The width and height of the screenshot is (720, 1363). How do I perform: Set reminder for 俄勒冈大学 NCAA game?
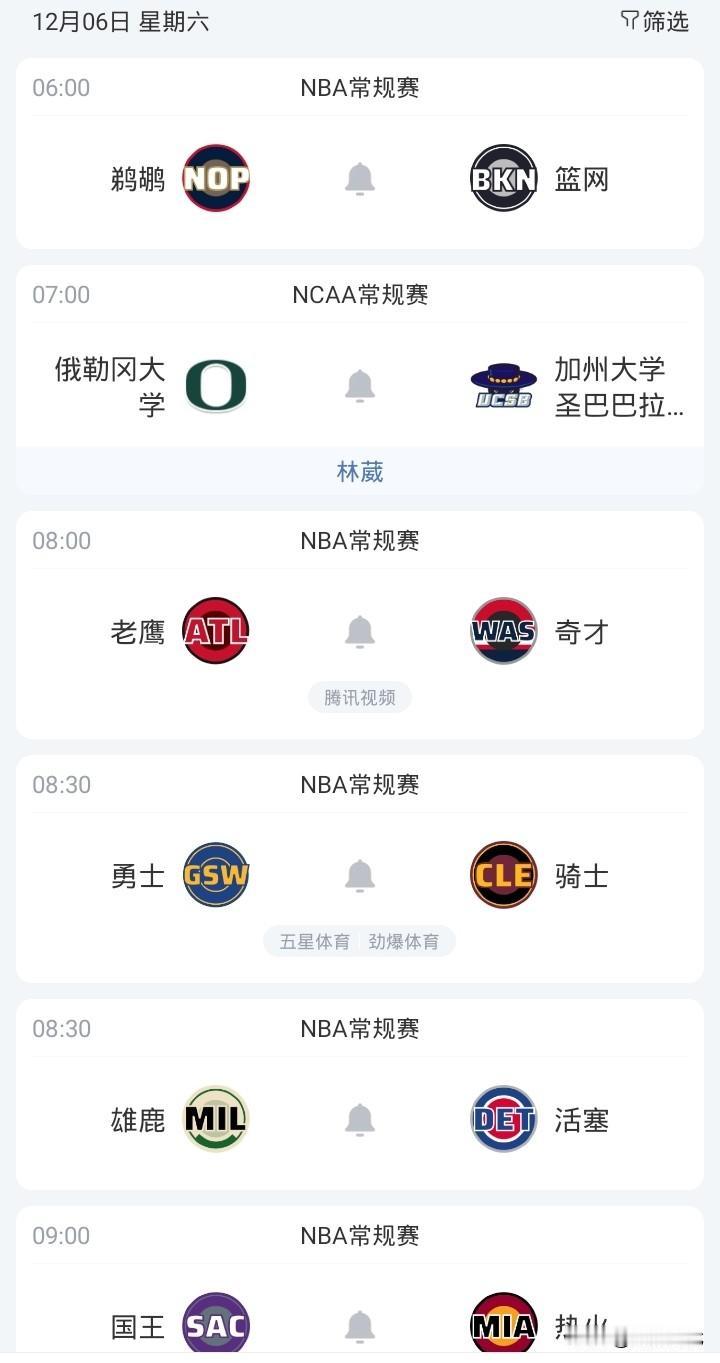click(x=360, y=385)
